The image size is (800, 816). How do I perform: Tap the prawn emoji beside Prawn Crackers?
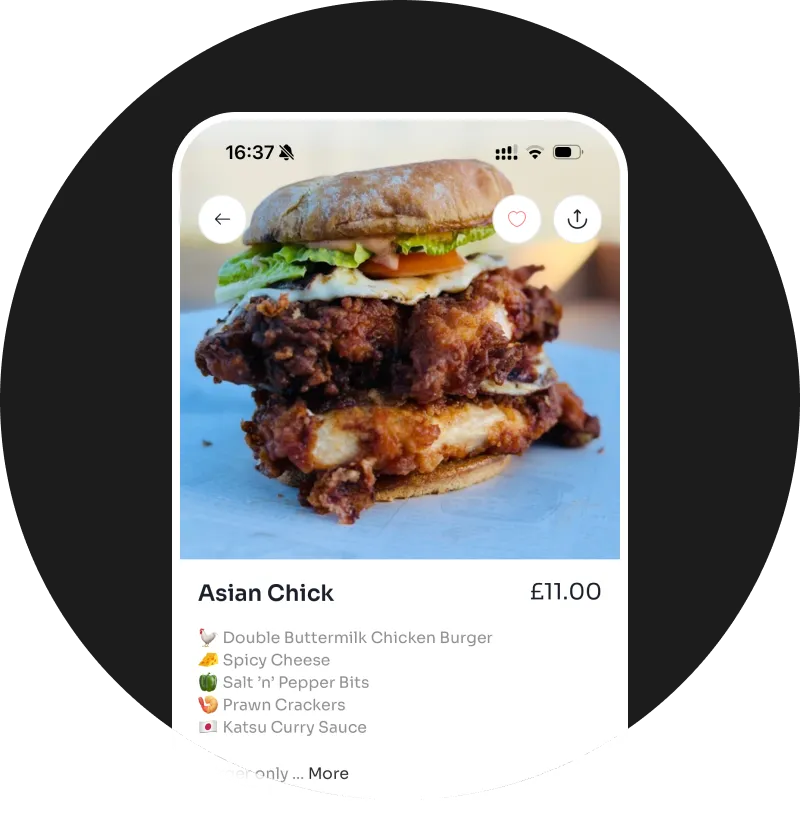tap(207, 704)
